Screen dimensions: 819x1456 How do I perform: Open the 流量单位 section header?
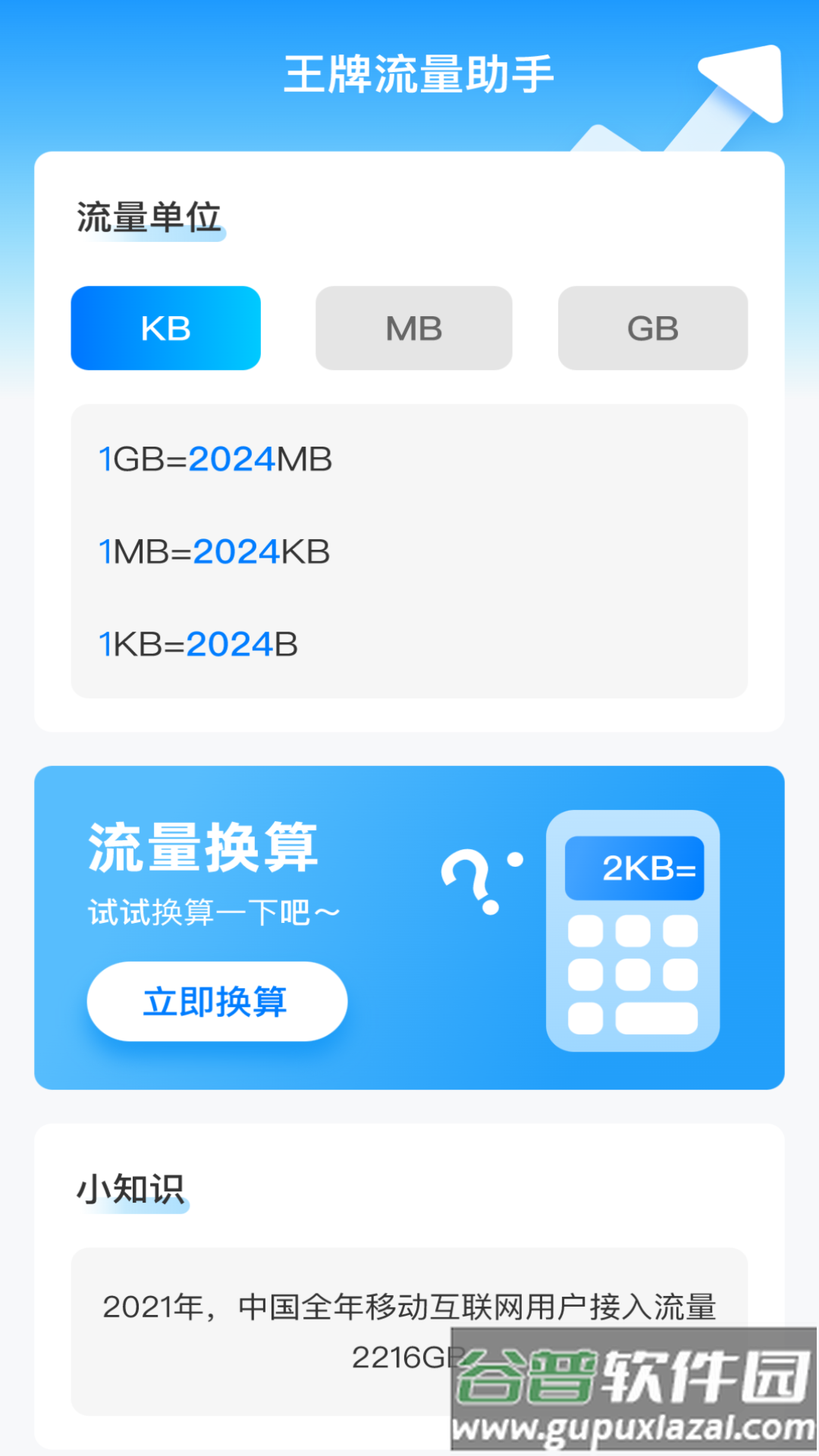tap(148, 218)
